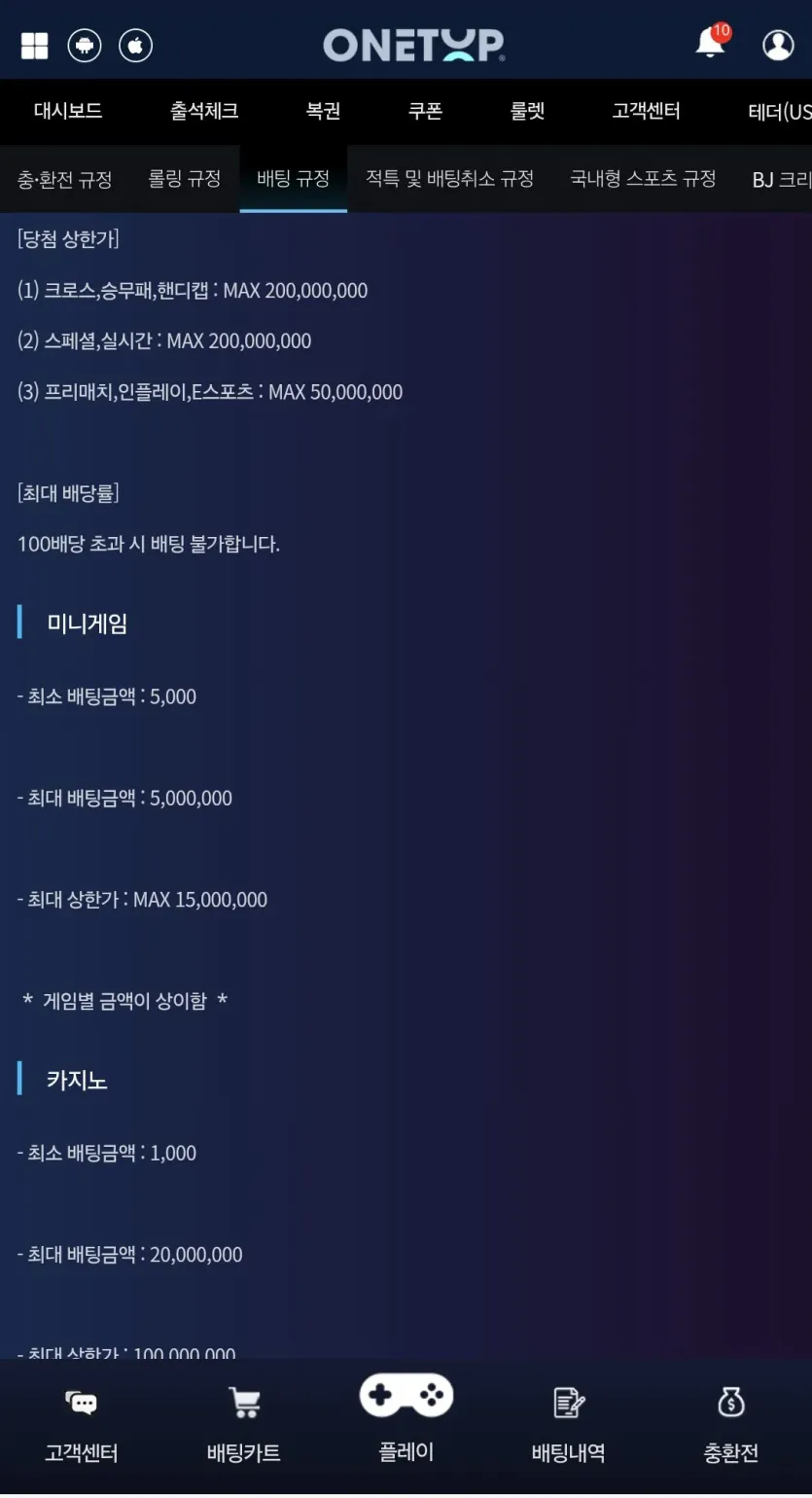Tap the Apple app download icon

[x=135, y=46]
